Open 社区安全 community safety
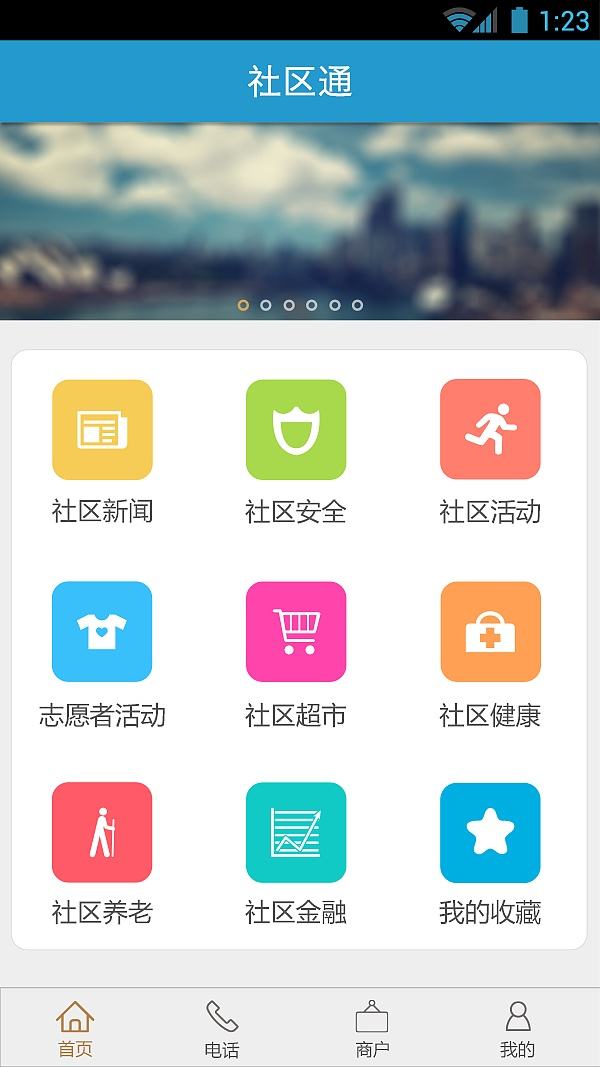The width and height of the screenshot is (600, 1067). (x=296, y=430)
